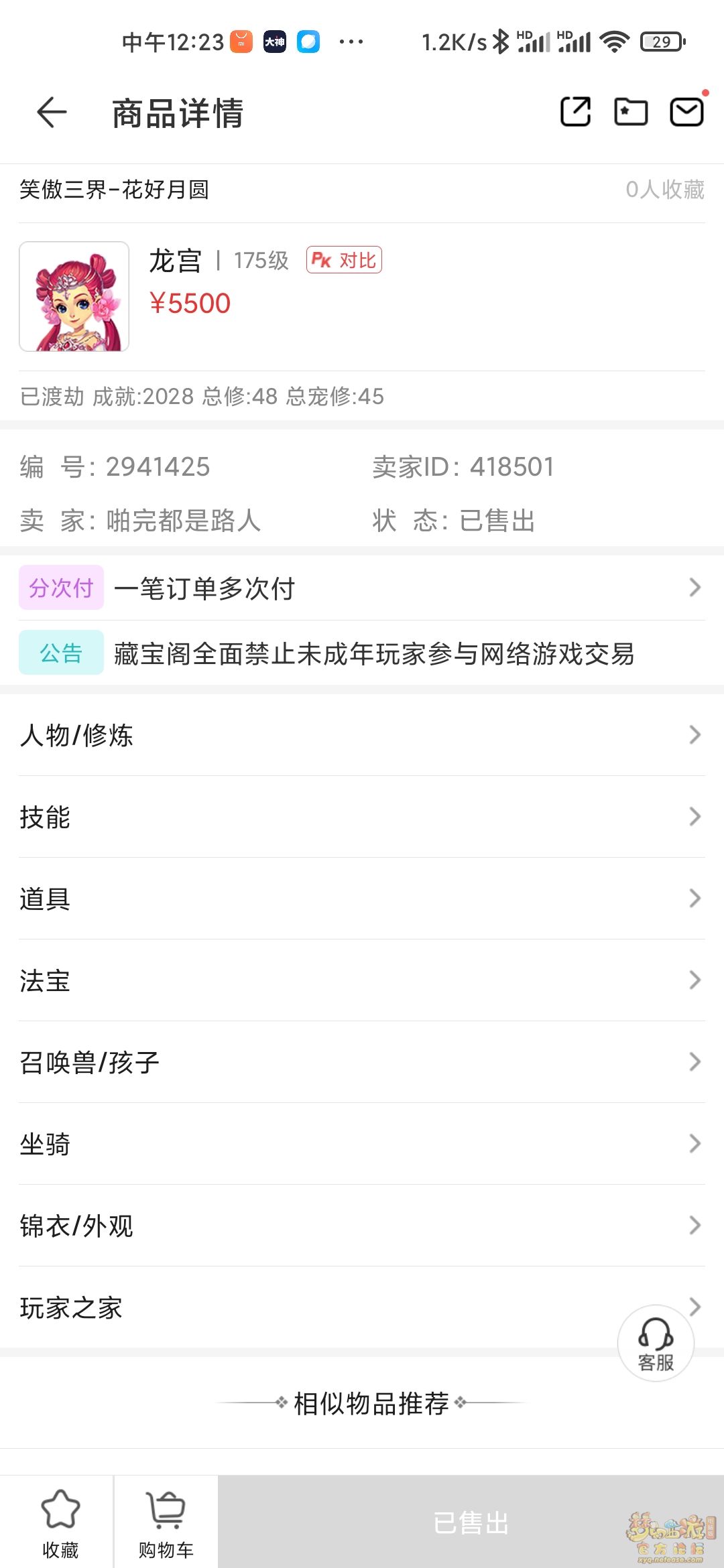Image resolution: width=724 pixels, height=1568 pixels.
Task: Open the 龙宫 character avatar
Action: pos(74,296)
